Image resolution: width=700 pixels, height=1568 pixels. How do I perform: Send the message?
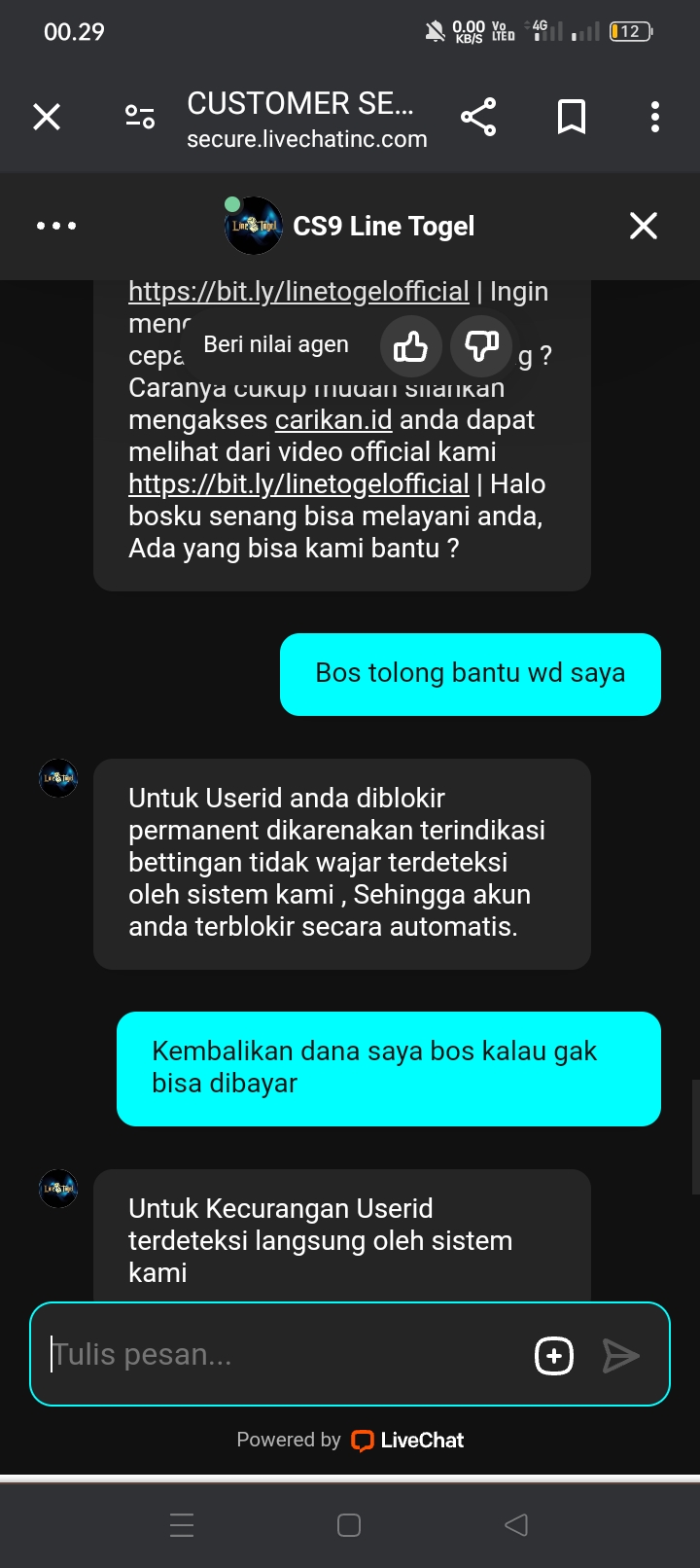point(620,1355)
